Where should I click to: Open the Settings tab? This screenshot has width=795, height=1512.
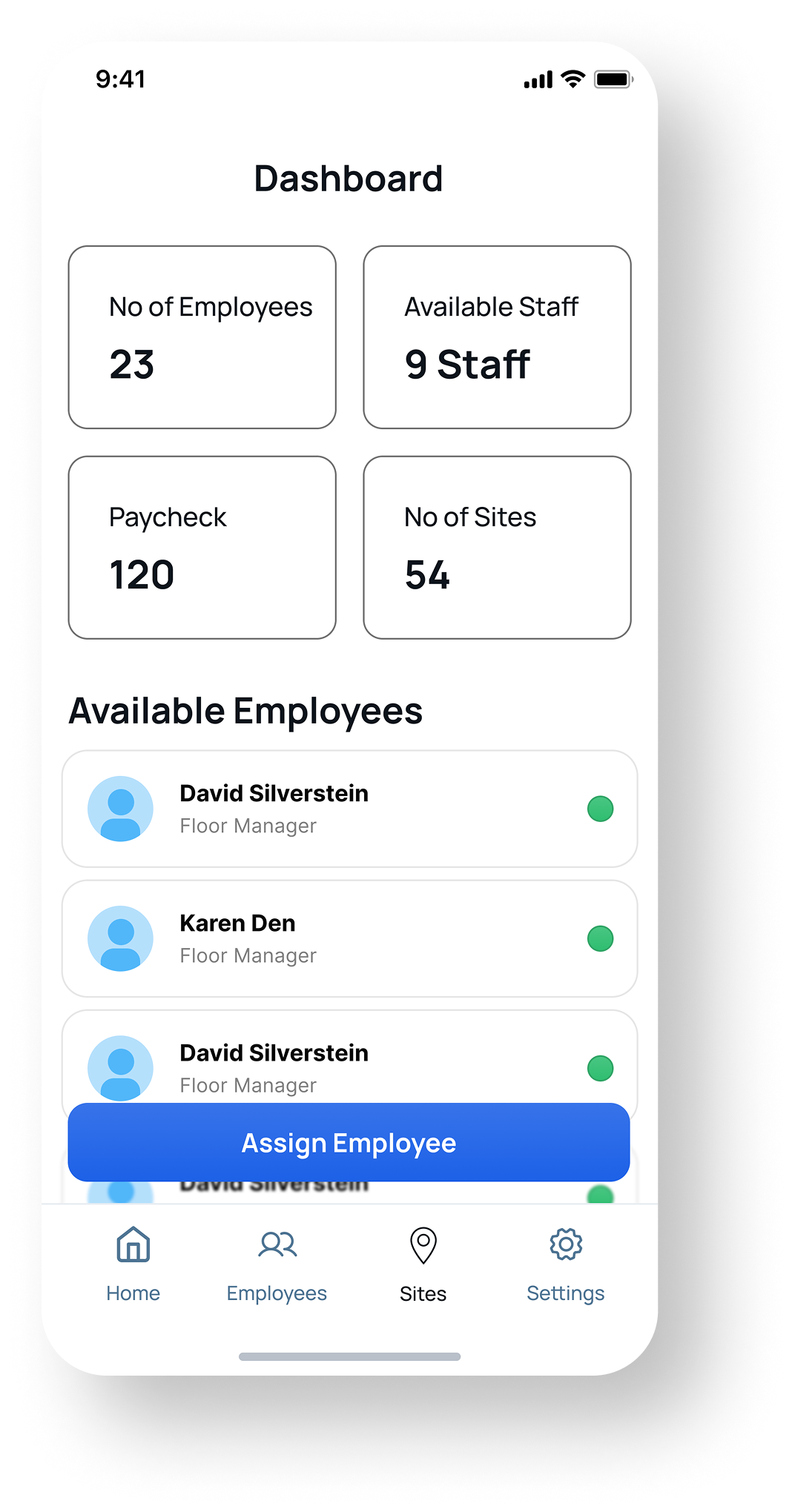point(565,1264)
